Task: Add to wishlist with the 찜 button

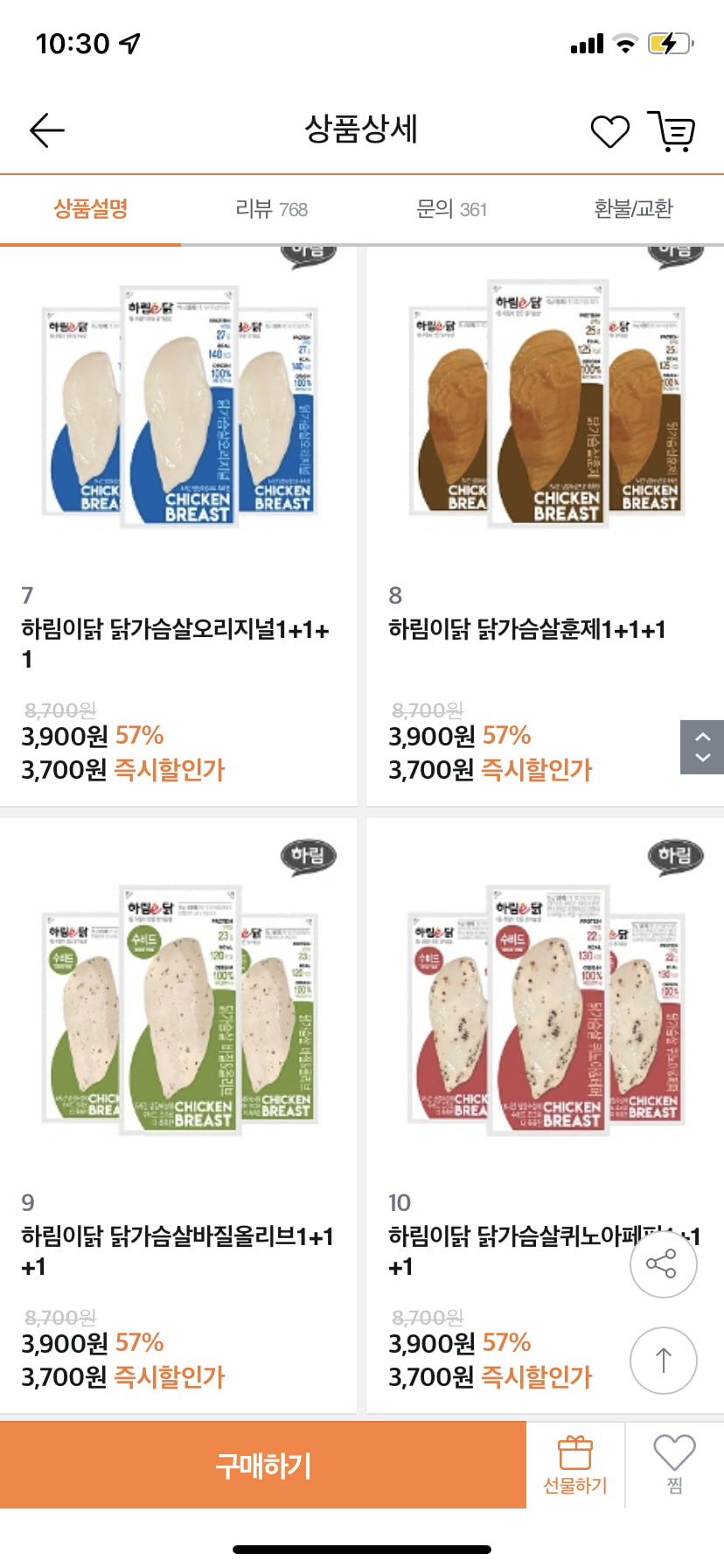Action: (674, 1465)
